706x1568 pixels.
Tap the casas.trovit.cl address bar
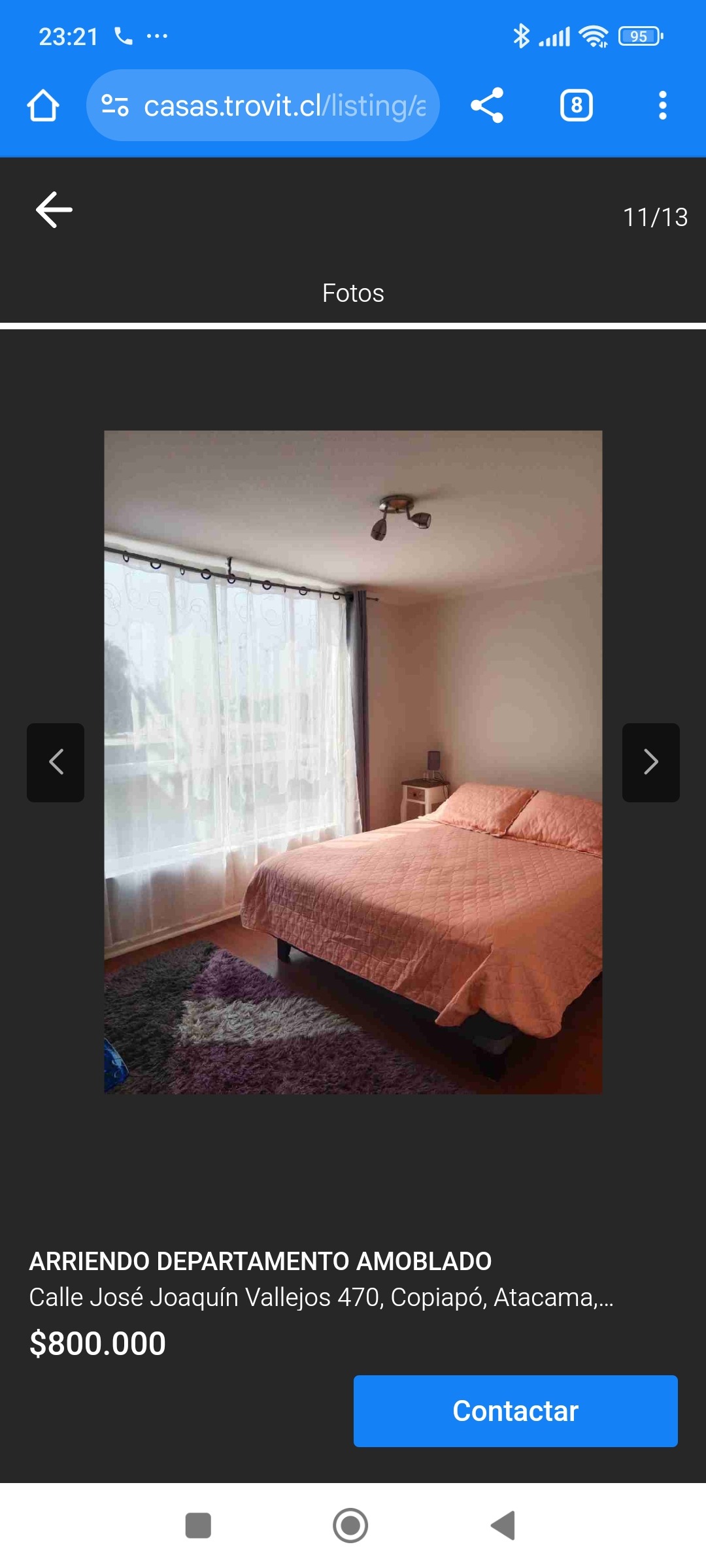click(x=263, y=105)
